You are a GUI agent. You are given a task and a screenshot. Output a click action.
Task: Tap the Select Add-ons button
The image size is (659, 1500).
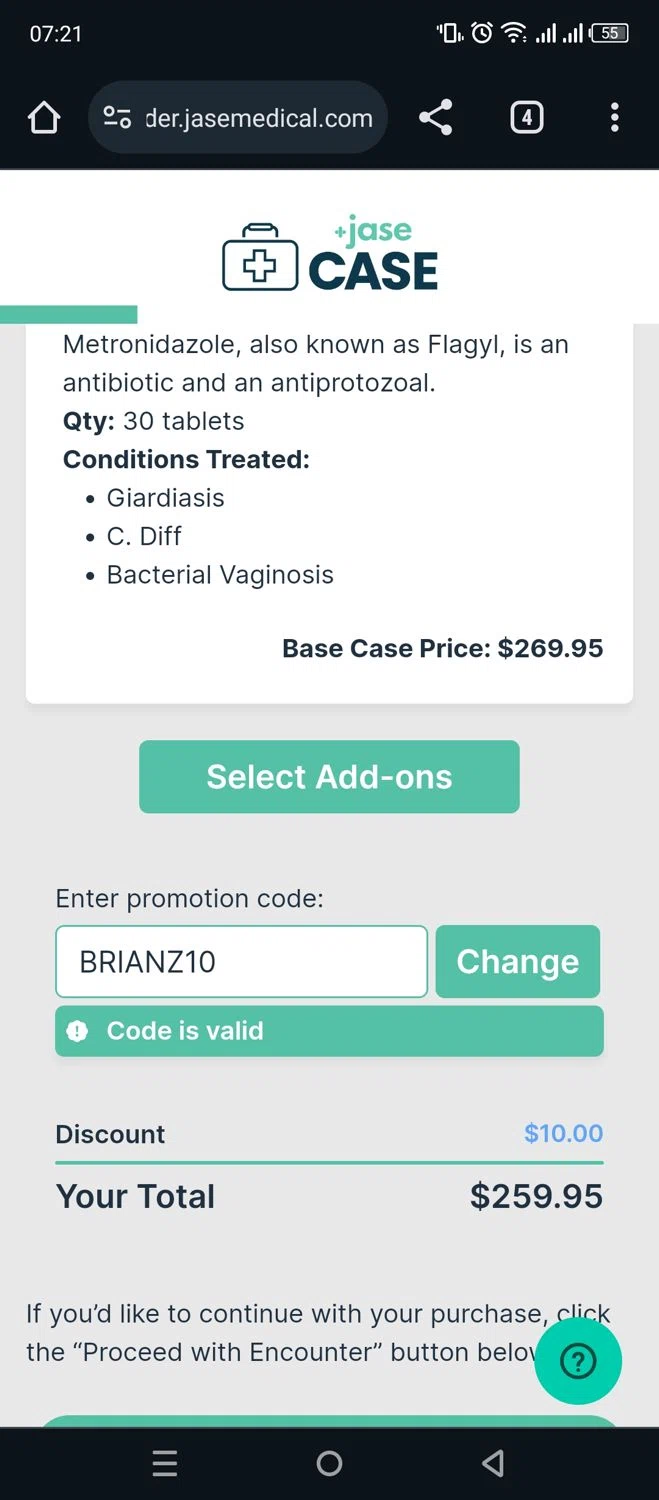[x=329, y=777]
